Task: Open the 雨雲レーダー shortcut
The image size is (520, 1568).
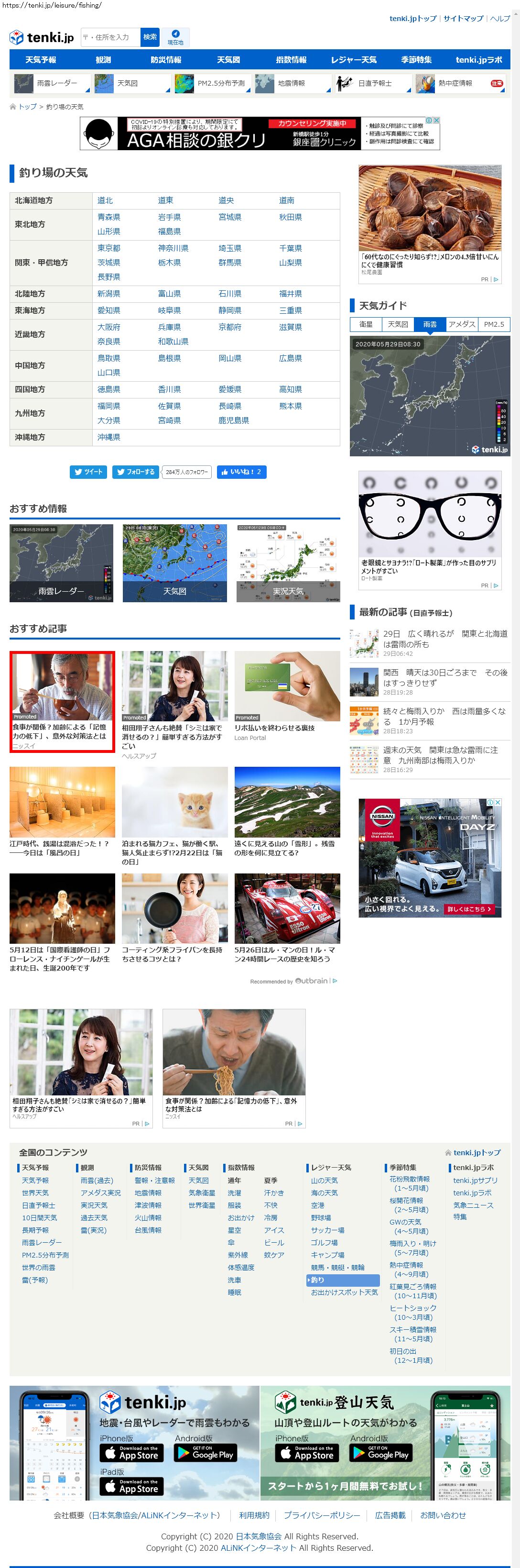Action: click(52, 83)
